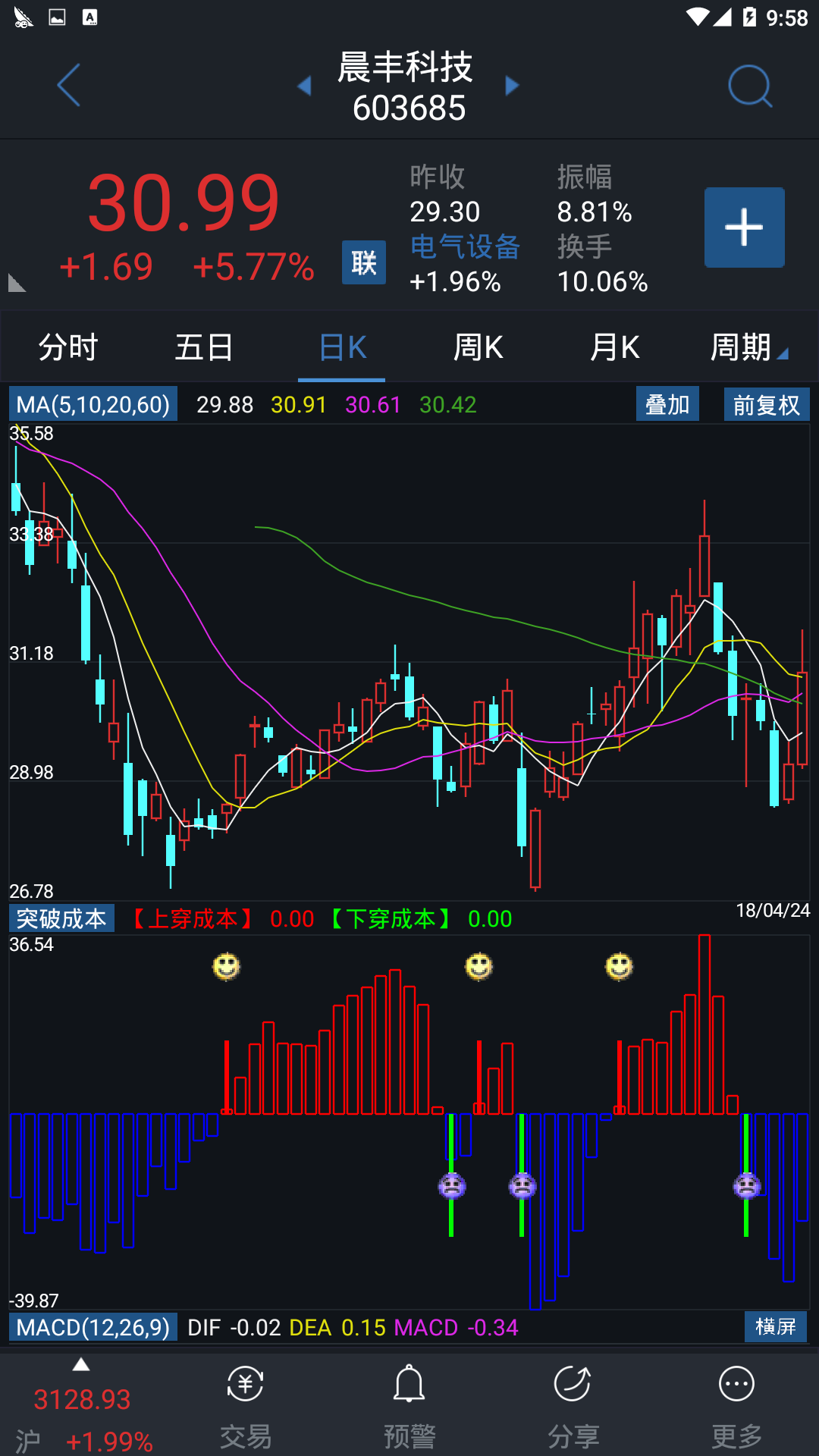Add stock to watchlist with plus button
This screenshot has width=819, height=1456.
(x=744, y=227)
